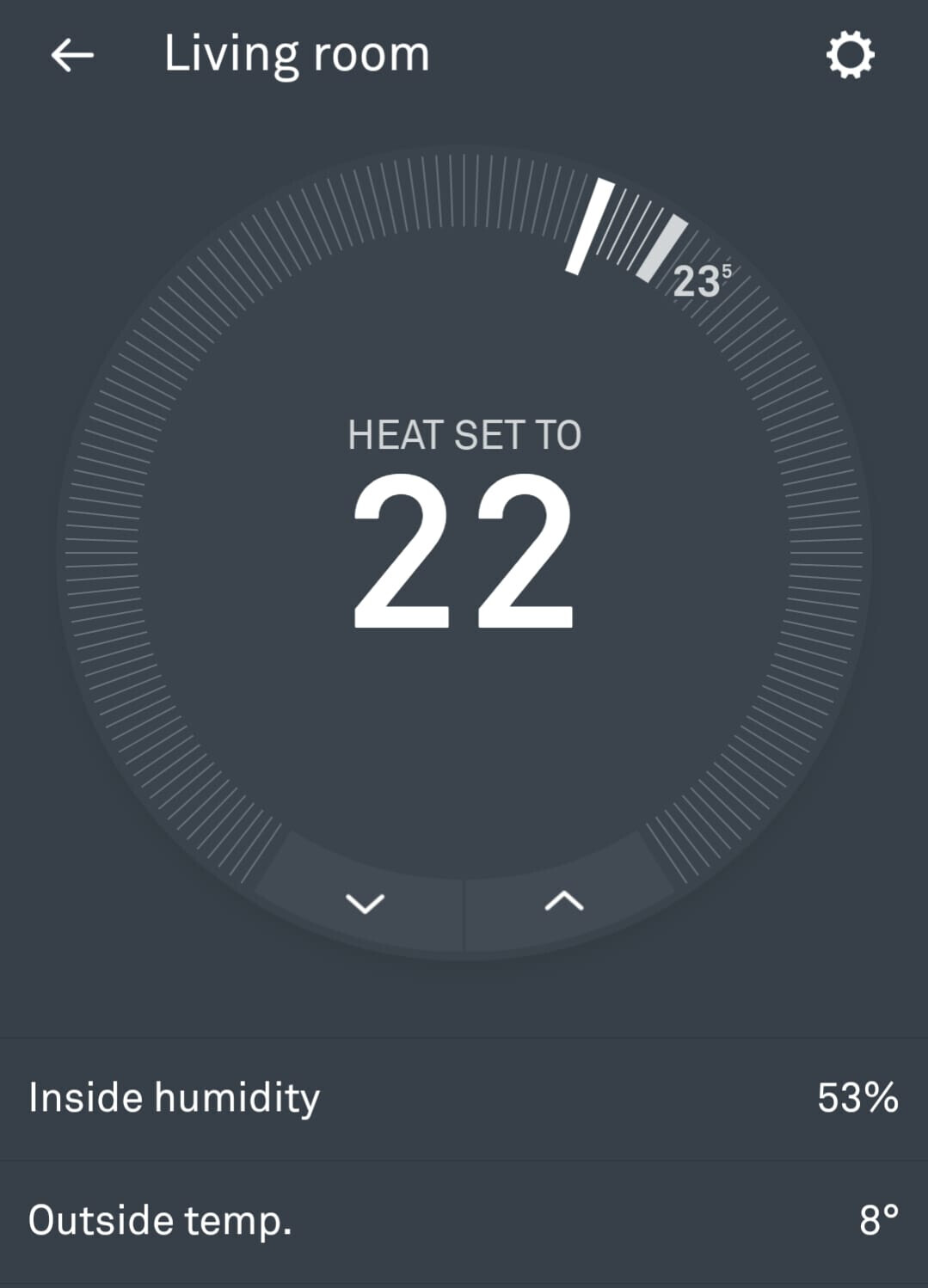Lower the heat setpoint with down arrow
This screenshot has width=928, height=1288.
365,903
